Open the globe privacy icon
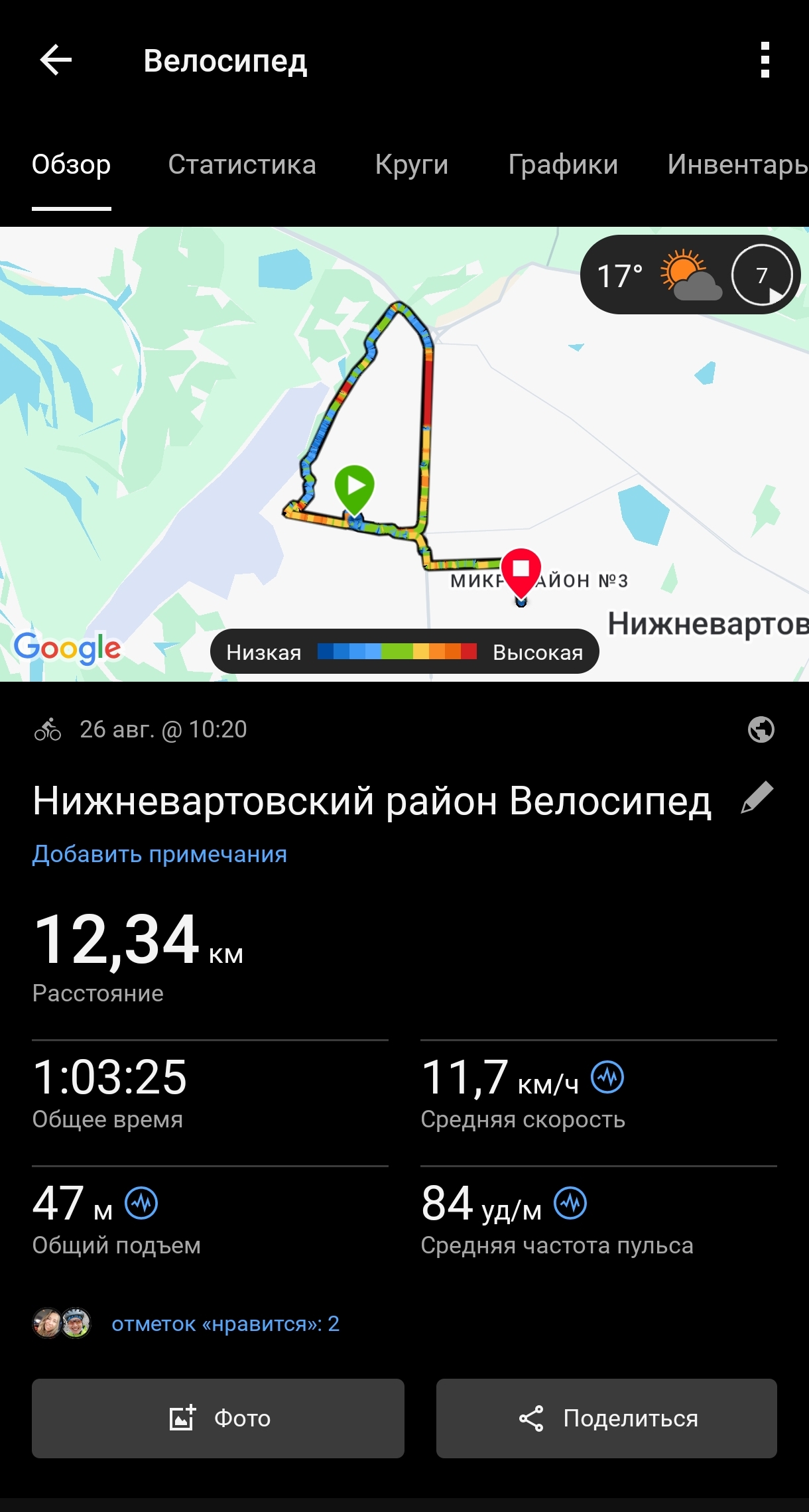Screen dimensions: 809x1512 pyautogui.click(x=761, y=729)
